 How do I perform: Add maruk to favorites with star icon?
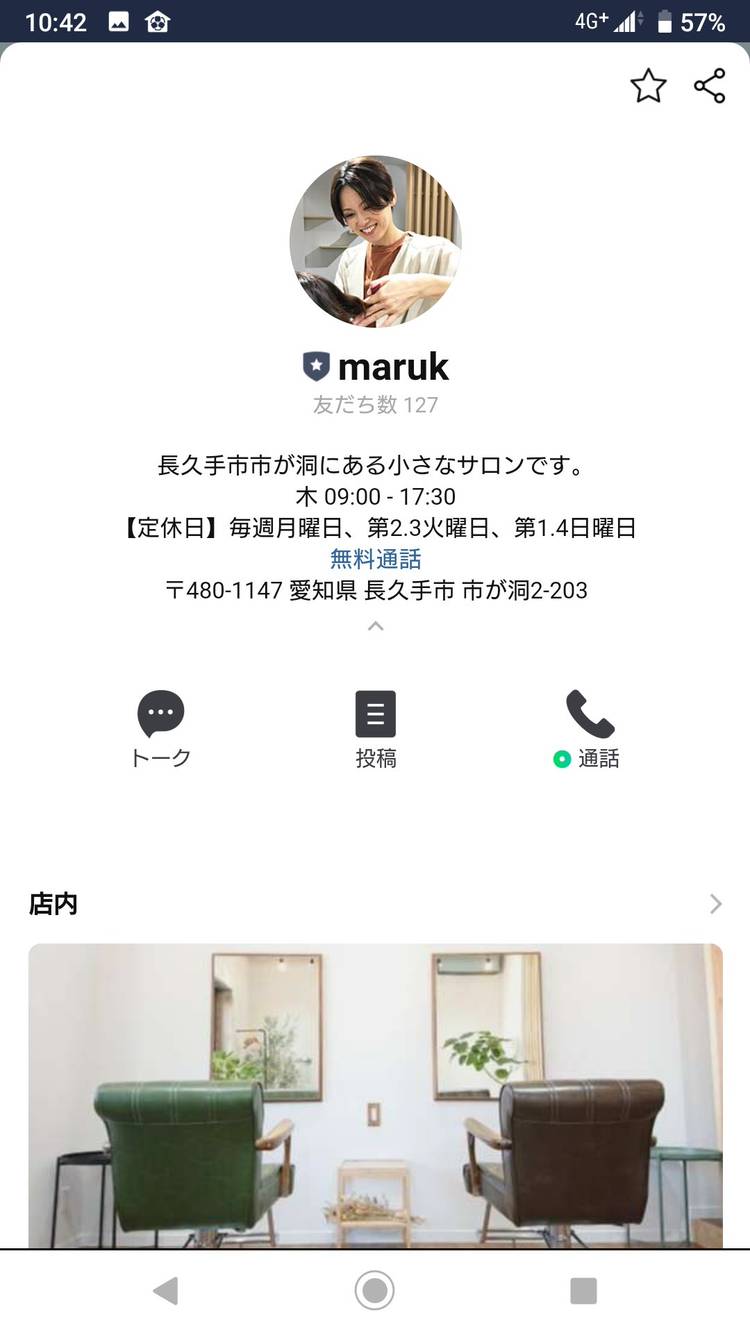648,87
